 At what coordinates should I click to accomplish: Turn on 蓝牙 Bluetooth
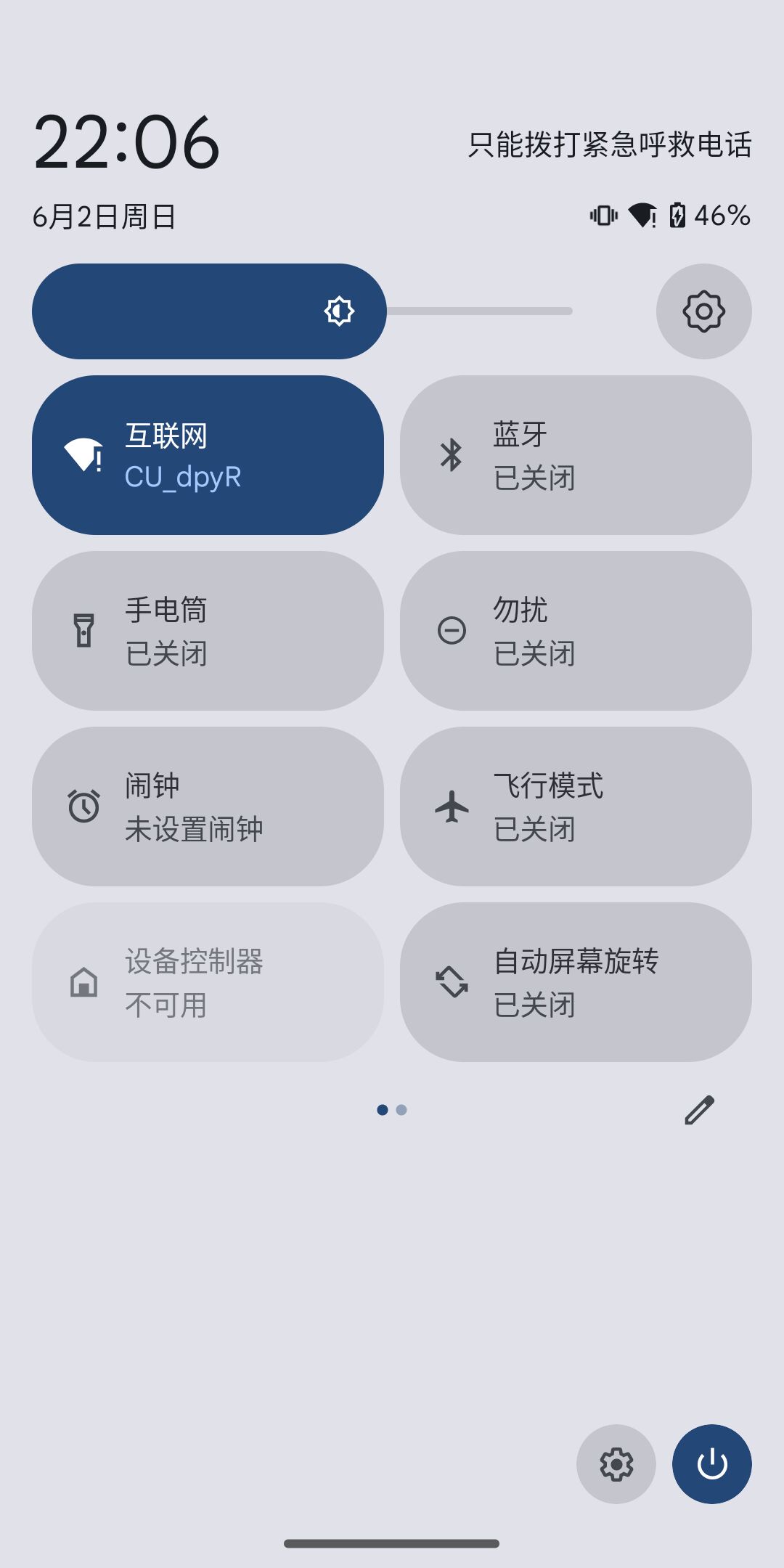click(576, 455)
